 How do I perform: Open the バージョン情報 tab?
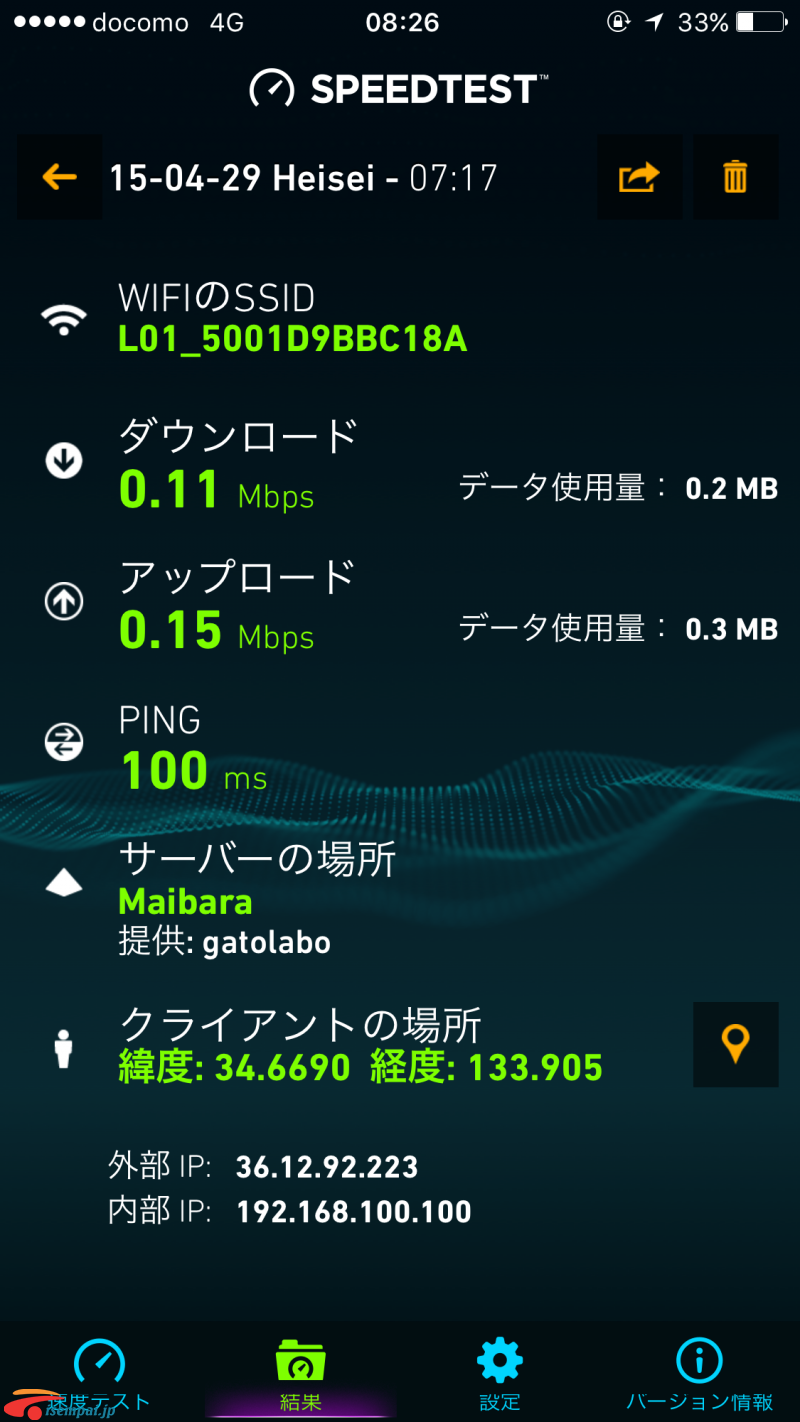pos(700,1374)
